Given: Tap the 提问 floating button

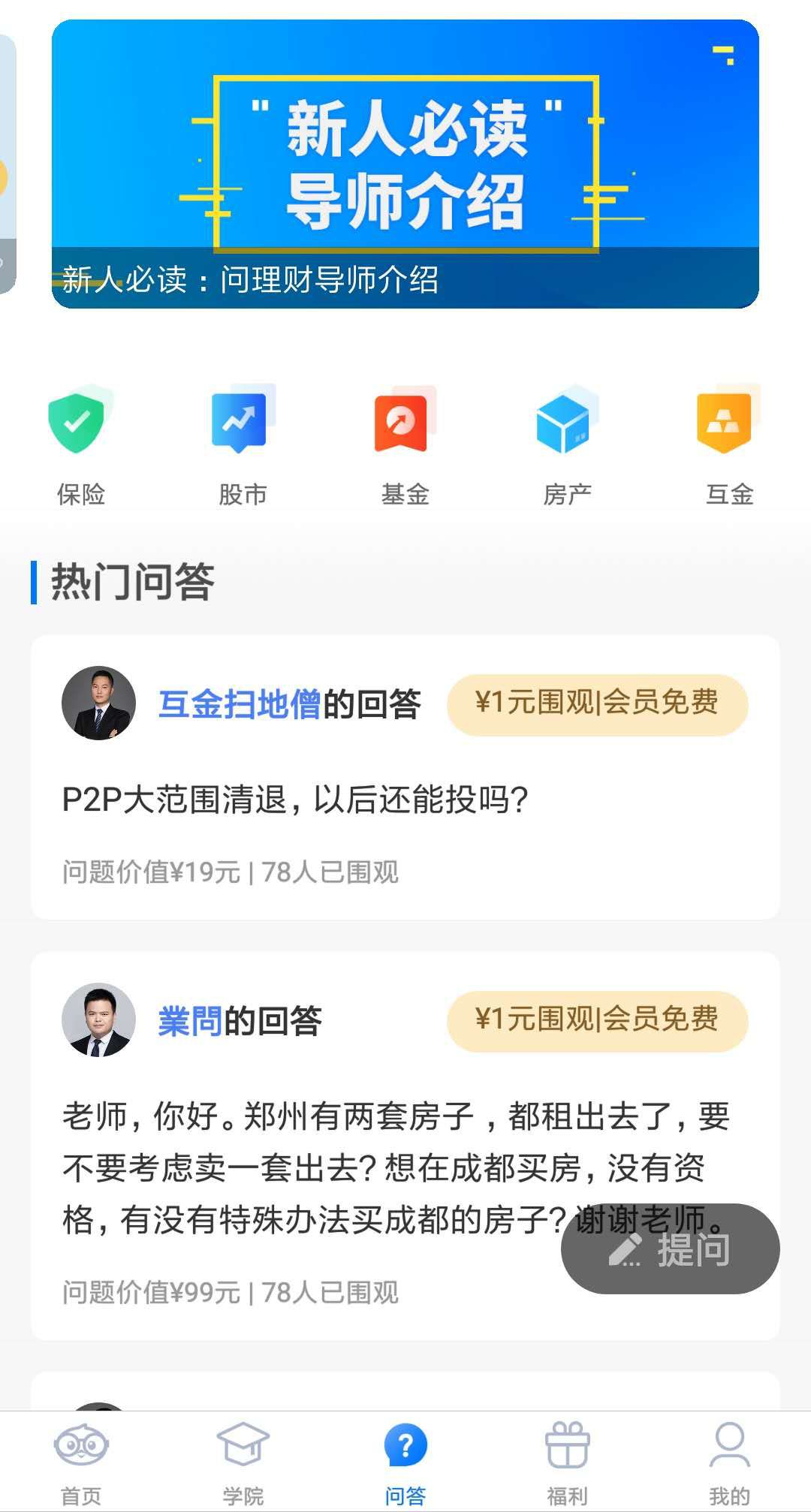Looking at the screenshot, I should tap(670, 1250).
